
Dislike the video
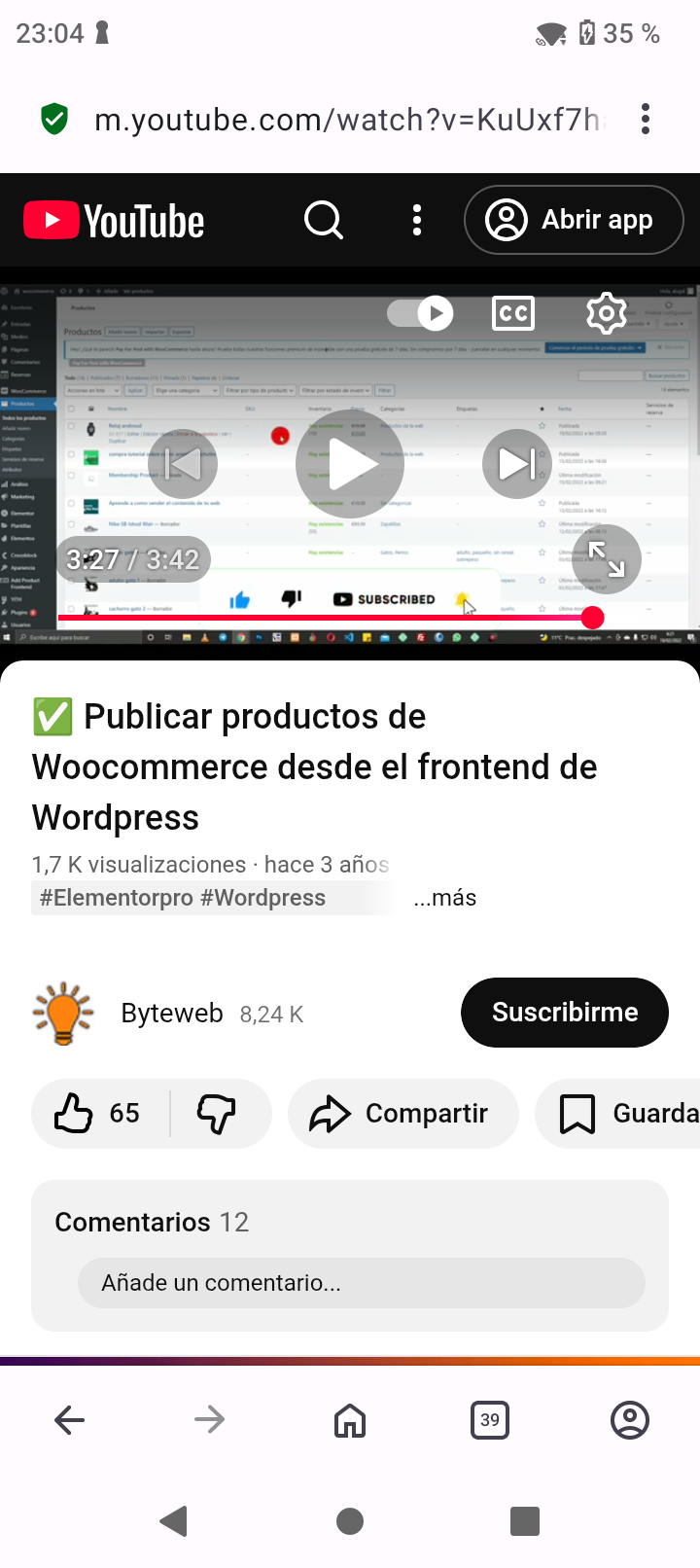pyautogui.click(x=218, y=1113)
